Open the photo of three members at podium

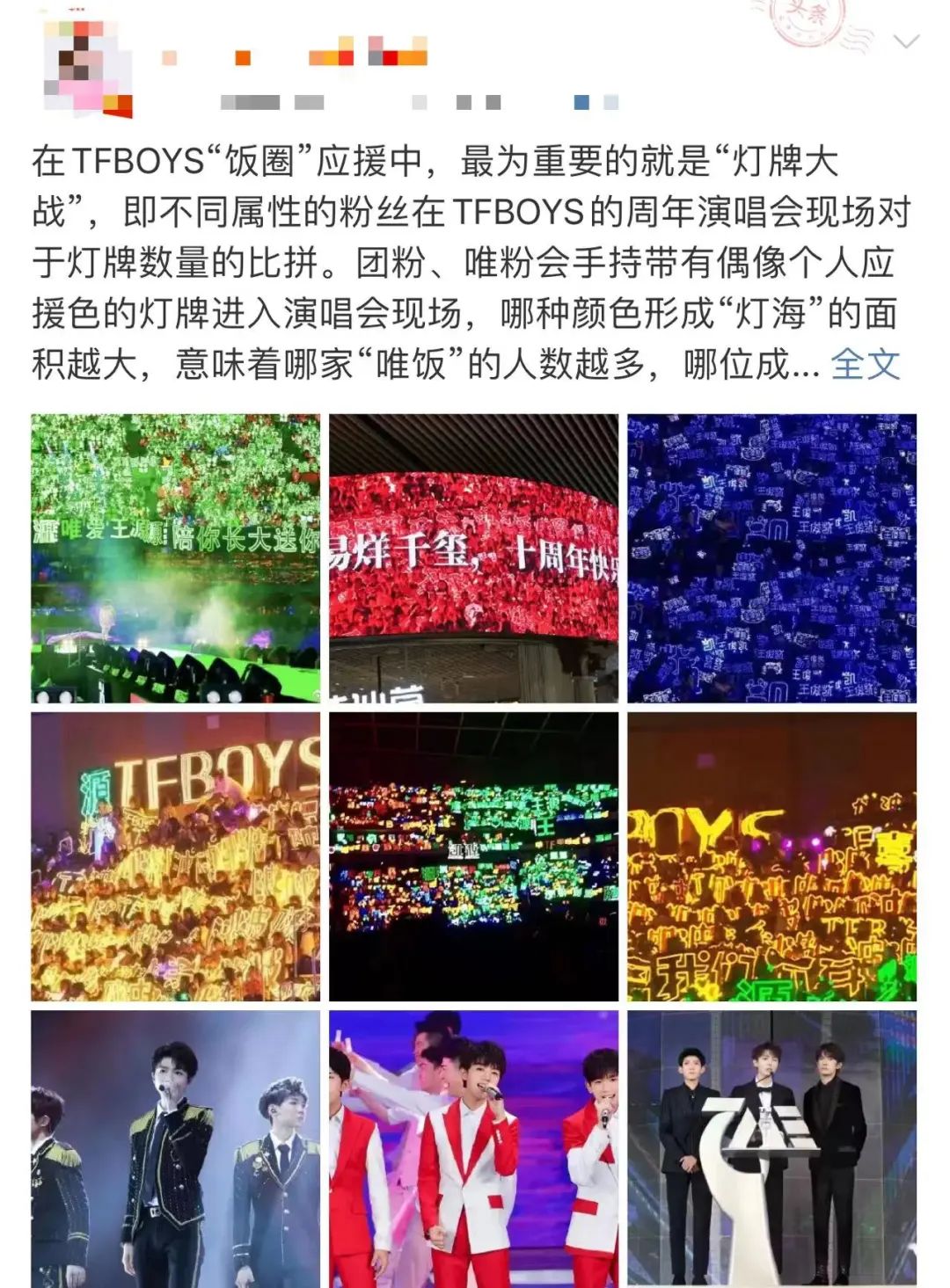point(771,1148)
